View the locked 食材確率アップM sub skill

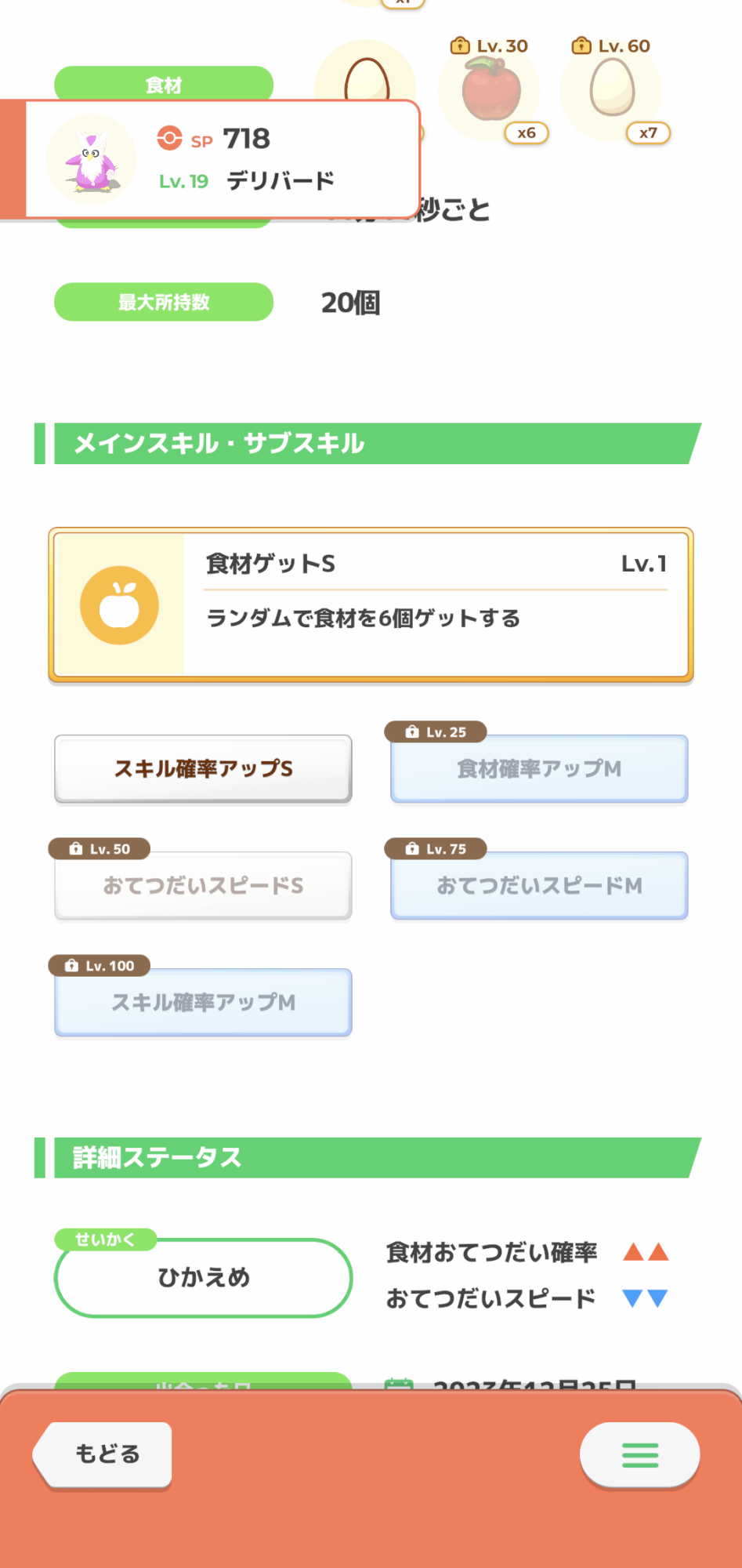(x=539, y=768)
